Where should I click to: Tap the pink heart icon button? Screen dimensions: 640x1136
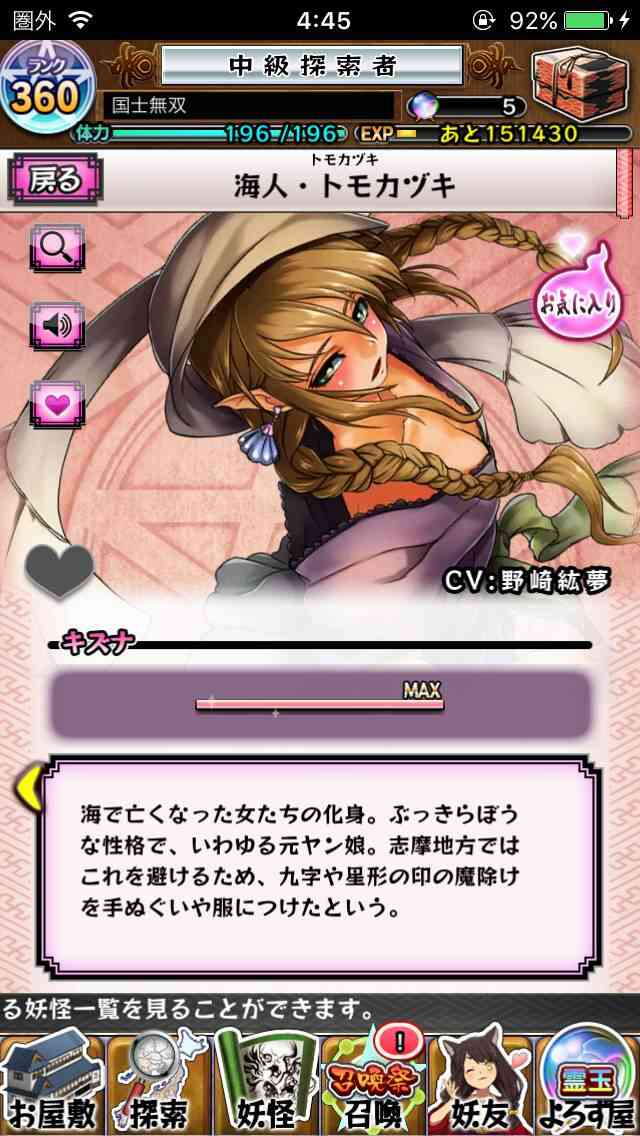tap(57, 404)
